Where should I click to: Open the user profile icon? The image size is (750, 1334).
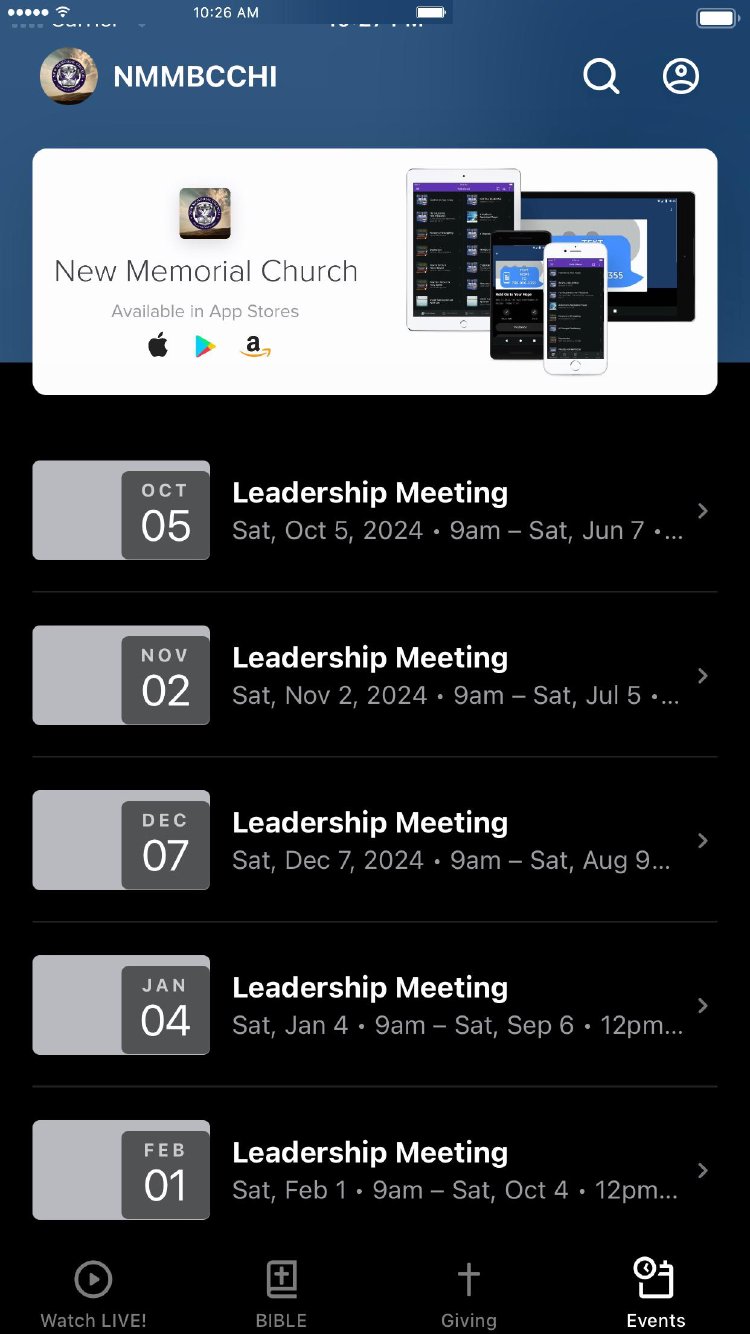pos(681,76)
